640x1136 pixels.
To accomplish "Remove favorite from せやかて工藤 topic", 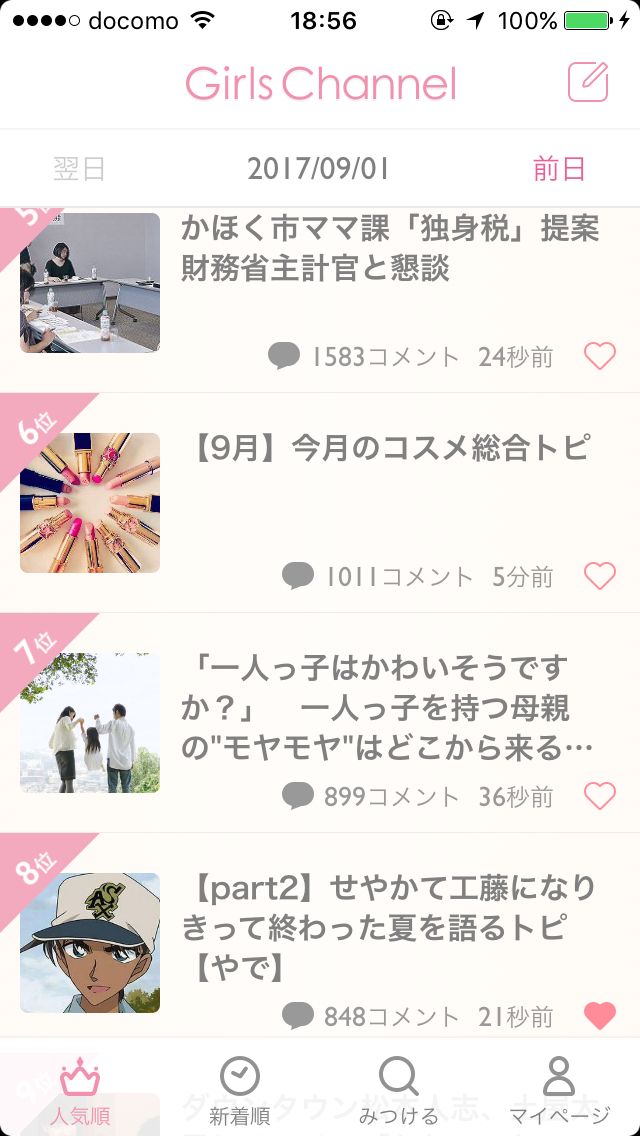I will (599, 1016).
